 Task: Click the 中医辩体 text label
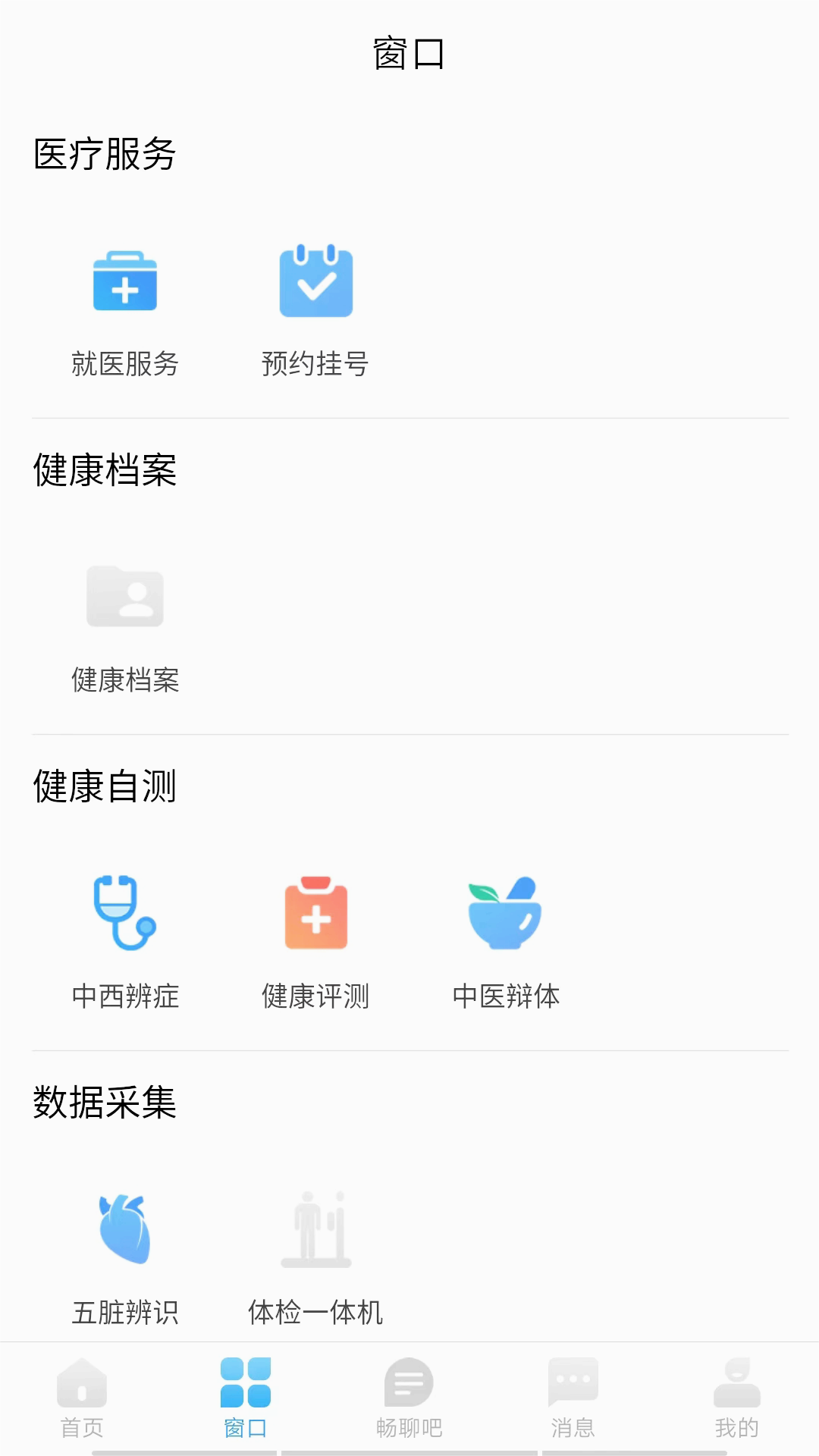505,998
